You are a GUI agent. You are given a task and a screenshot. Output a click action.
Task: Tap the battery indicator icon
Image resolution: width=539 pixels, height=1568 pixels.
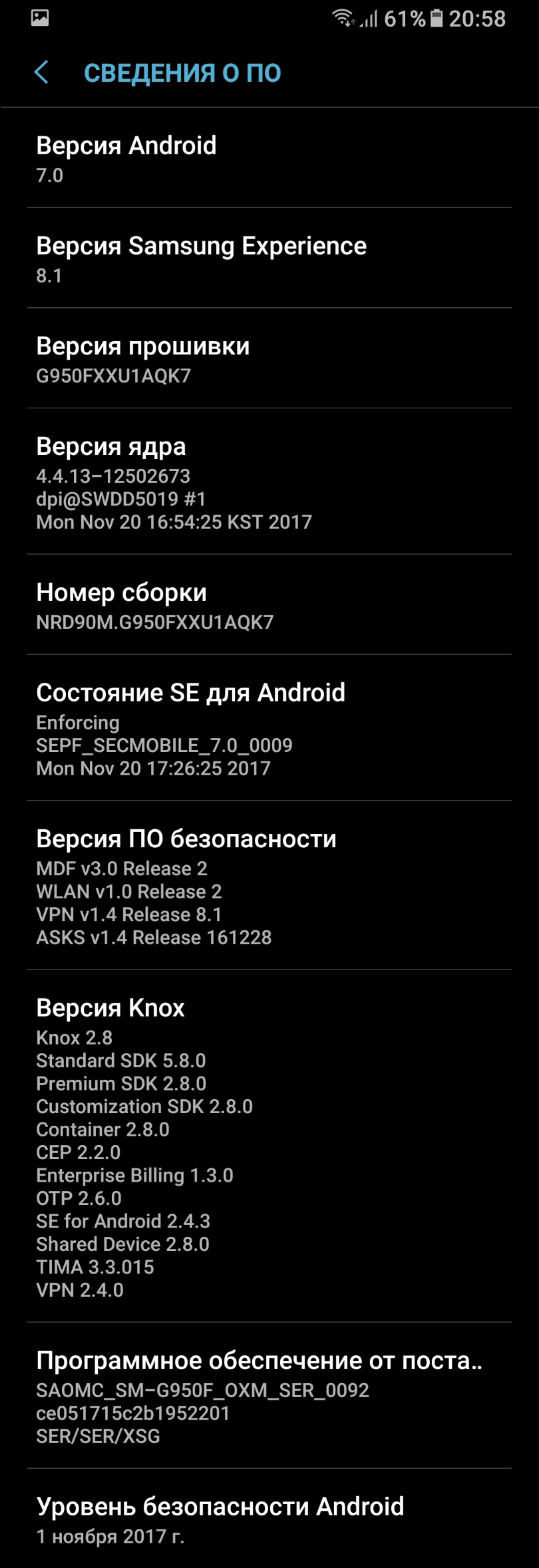click(x=436, y=17)
